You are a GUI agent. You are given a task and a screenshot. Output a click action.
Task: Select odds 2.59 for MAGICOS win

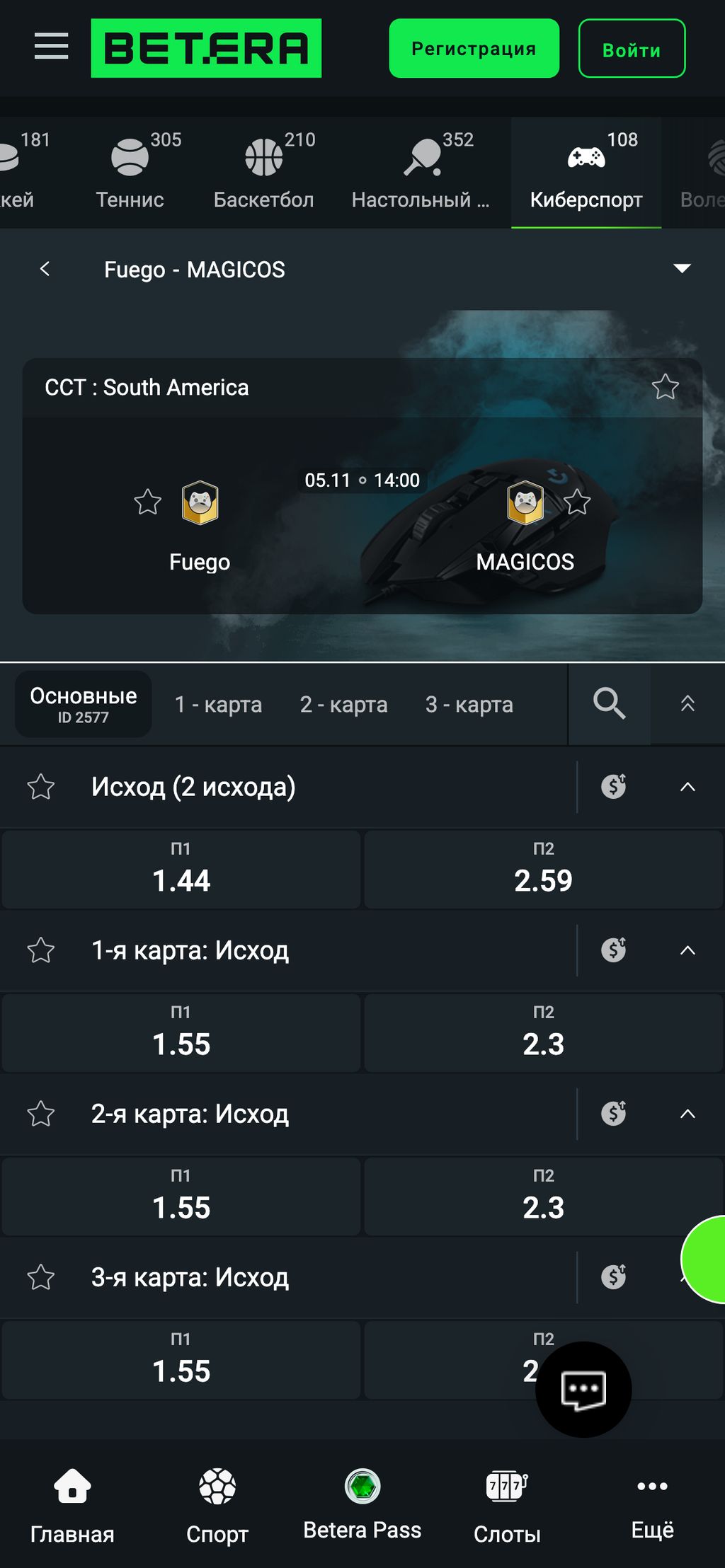pyautogui.click(x=543, y=870)
